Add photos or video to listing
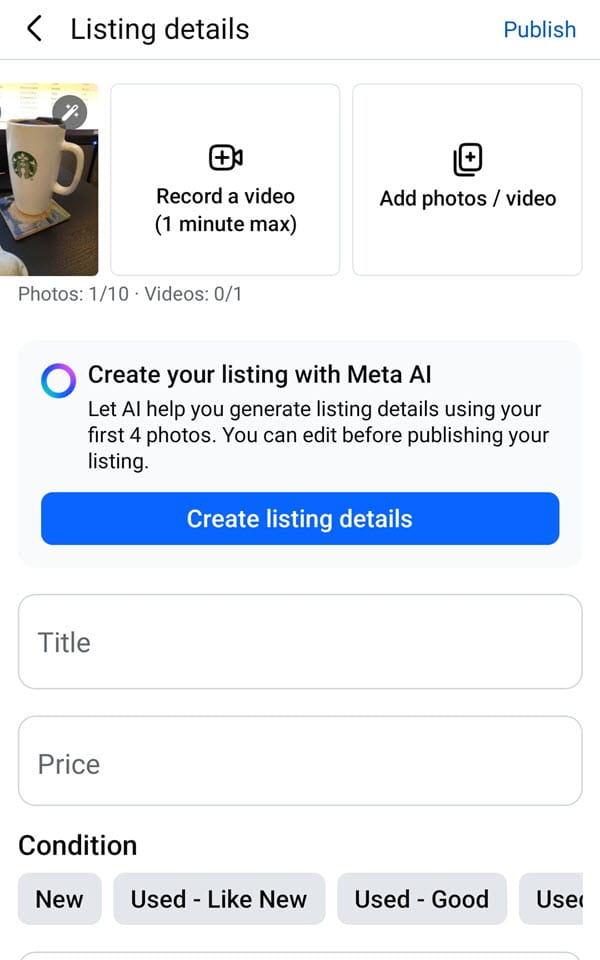Image resolution: width=600 pixels, height=960 pixels. click(x=467, y=180)
